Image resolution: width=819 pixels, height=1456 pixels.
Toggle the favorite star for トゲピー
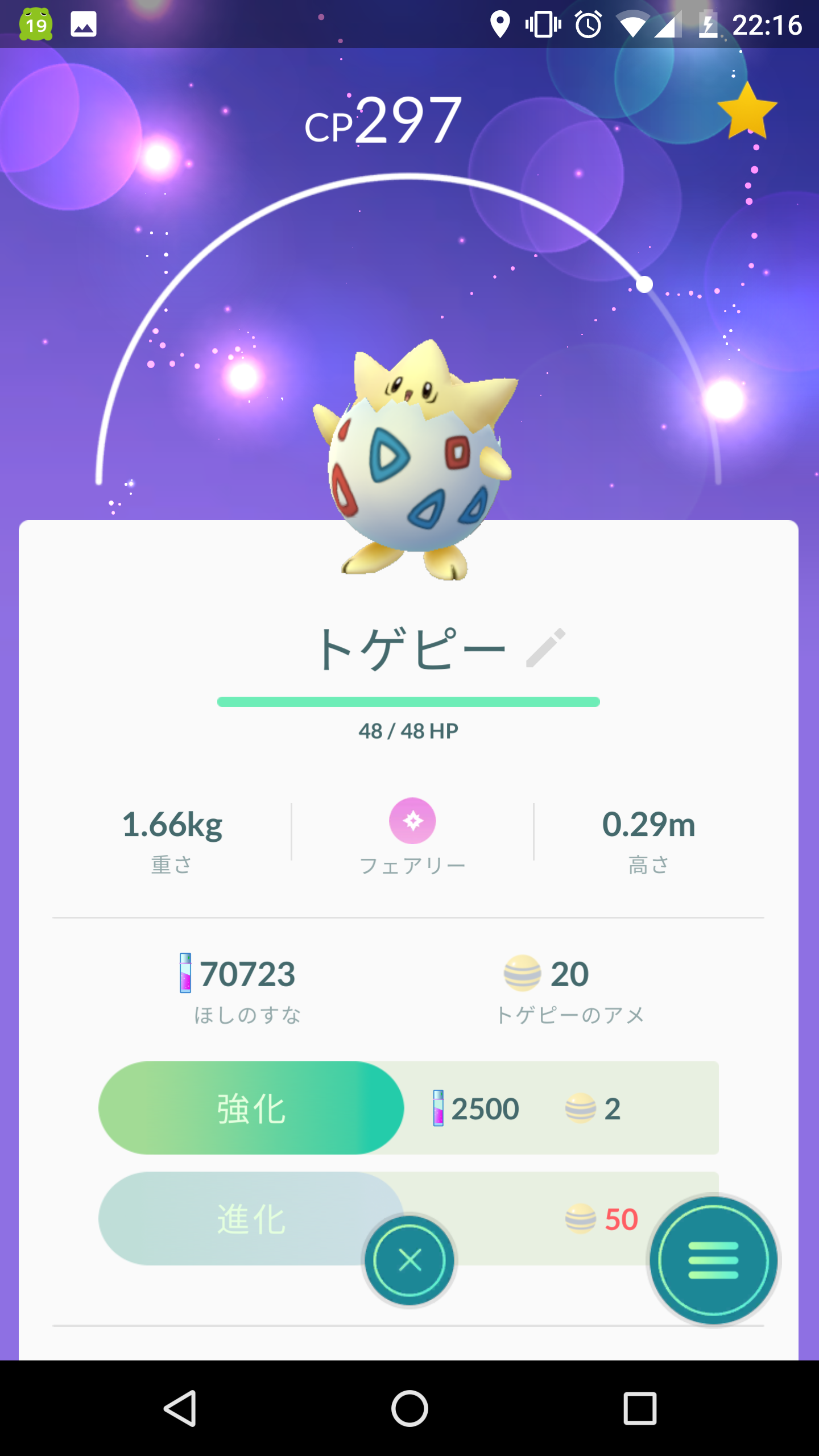tap(747, 111)
